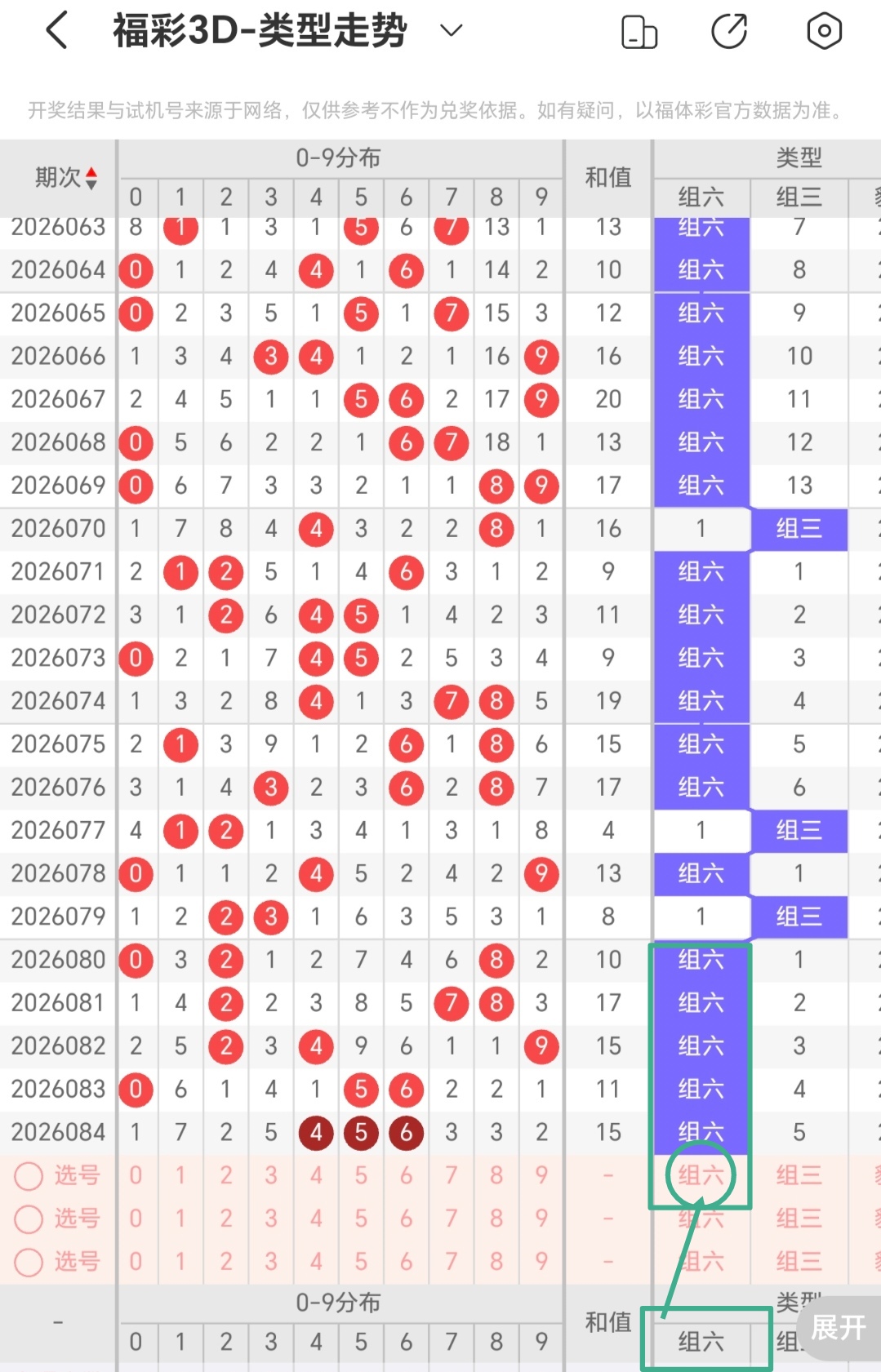Click the sum value 20 for period 2026067
Image resolution: width=881 pixels, height=1372 pixels.
coord(607,399)
